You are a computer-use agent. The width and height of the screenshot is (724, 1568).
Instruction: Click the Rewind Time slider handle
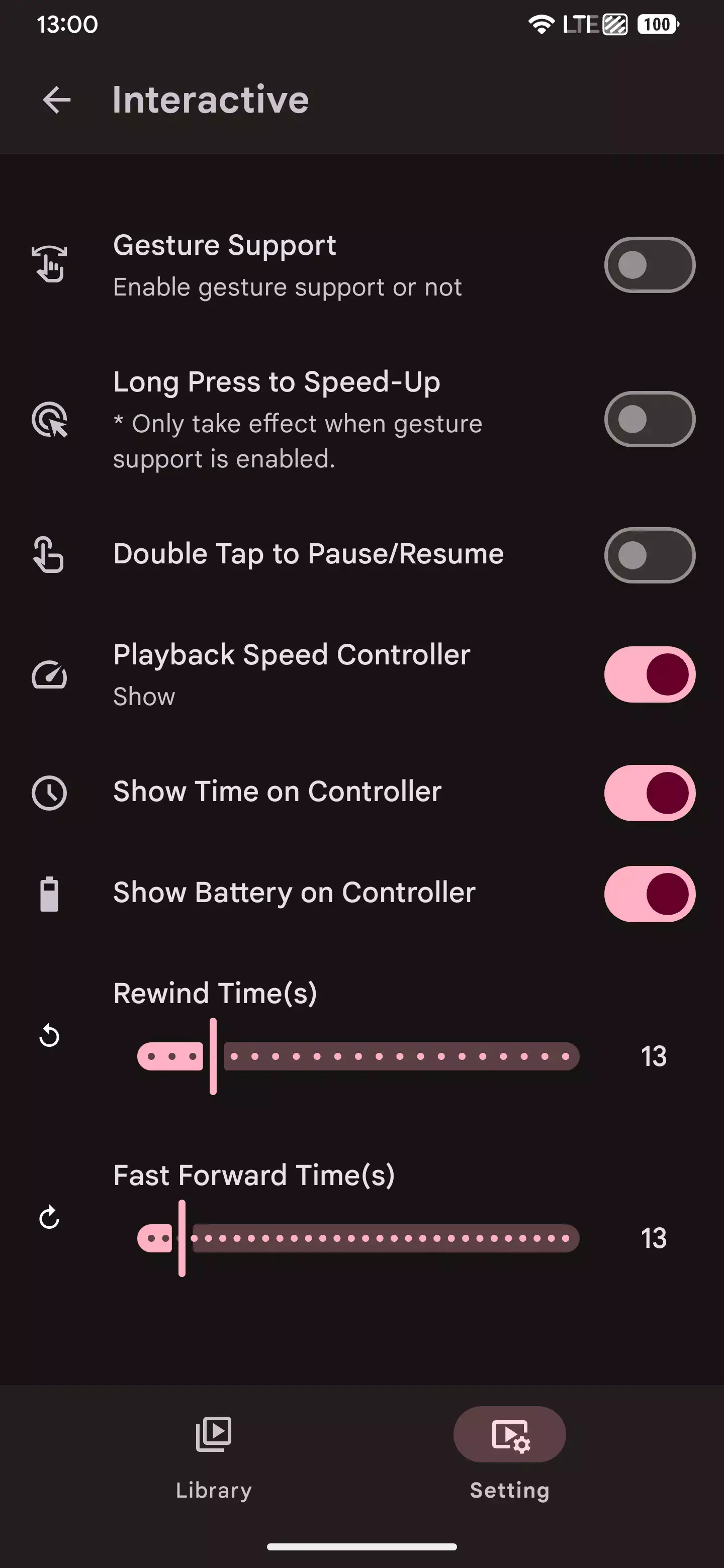pos(214,1056)
